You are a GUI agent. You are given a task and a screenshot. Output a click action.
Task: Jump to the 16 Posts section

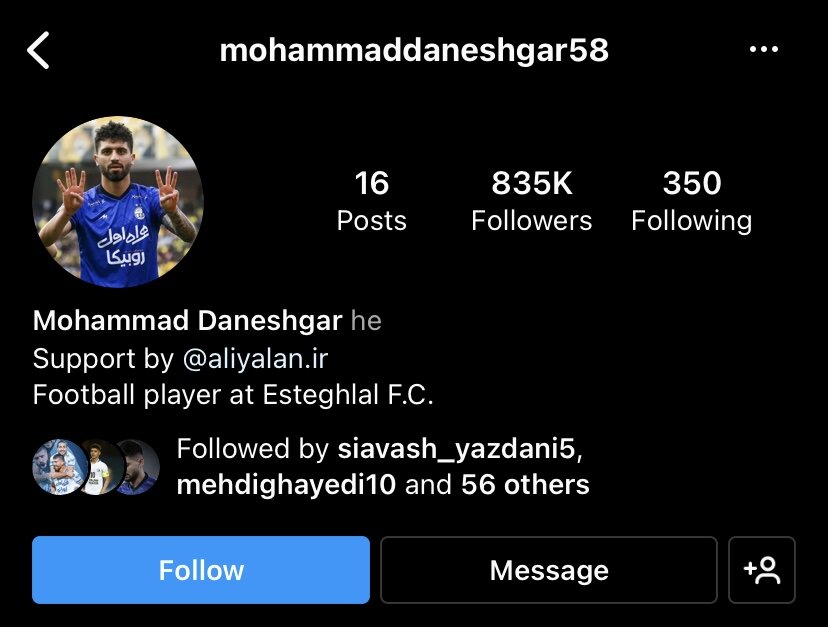tap(371, 201)
